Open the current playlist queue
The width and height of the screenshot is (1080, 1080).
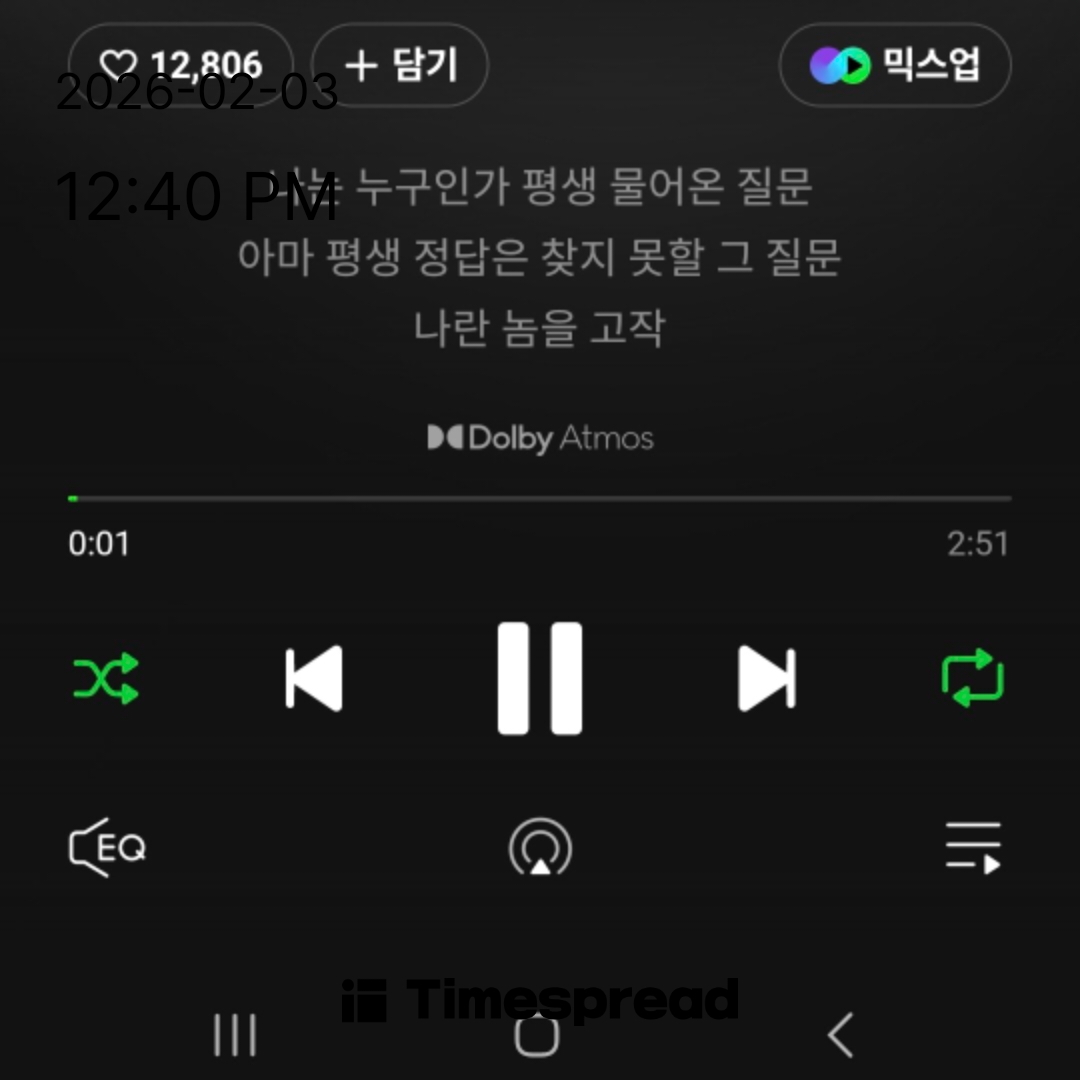tap(973, 849)
